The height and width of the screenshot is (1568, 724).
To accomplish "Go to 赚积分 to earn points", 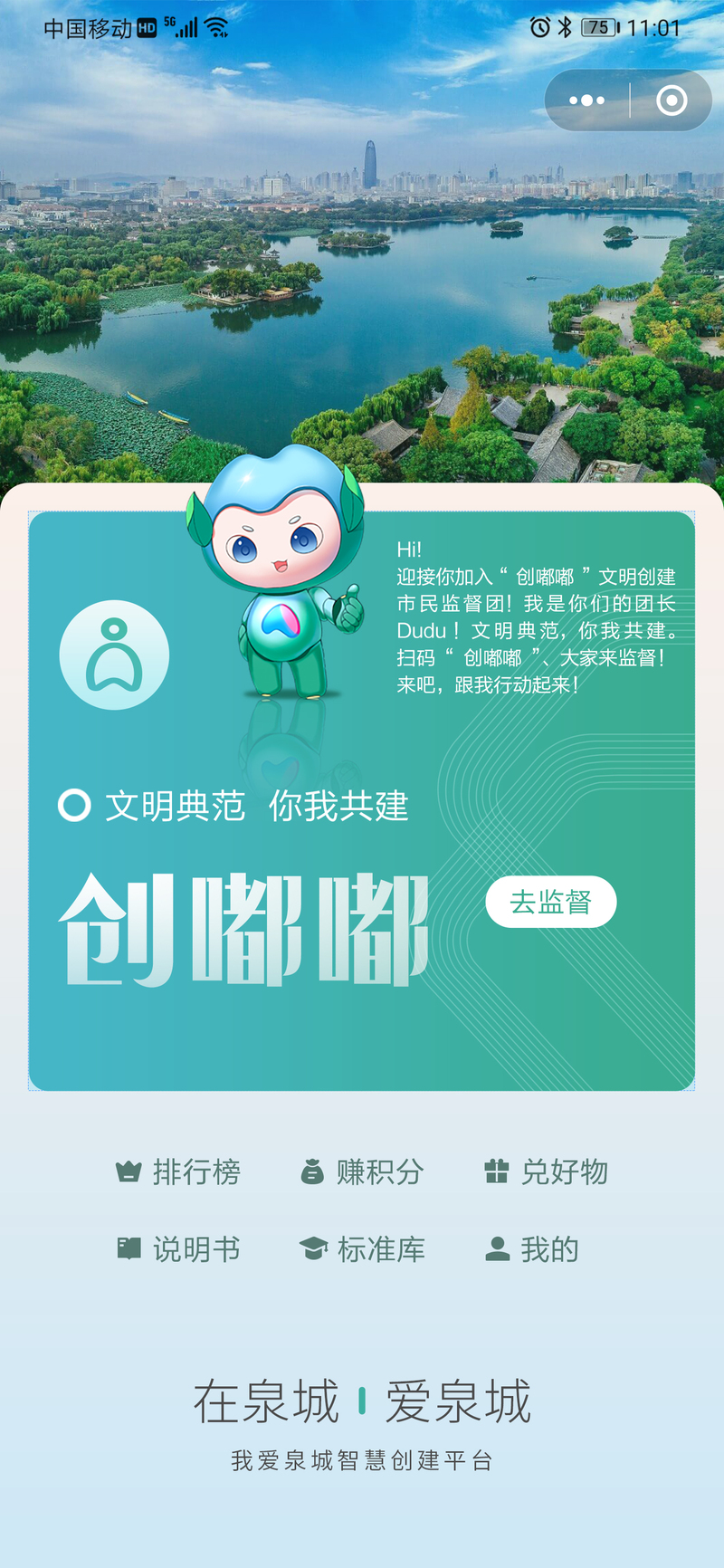I will pos(362,1171).
